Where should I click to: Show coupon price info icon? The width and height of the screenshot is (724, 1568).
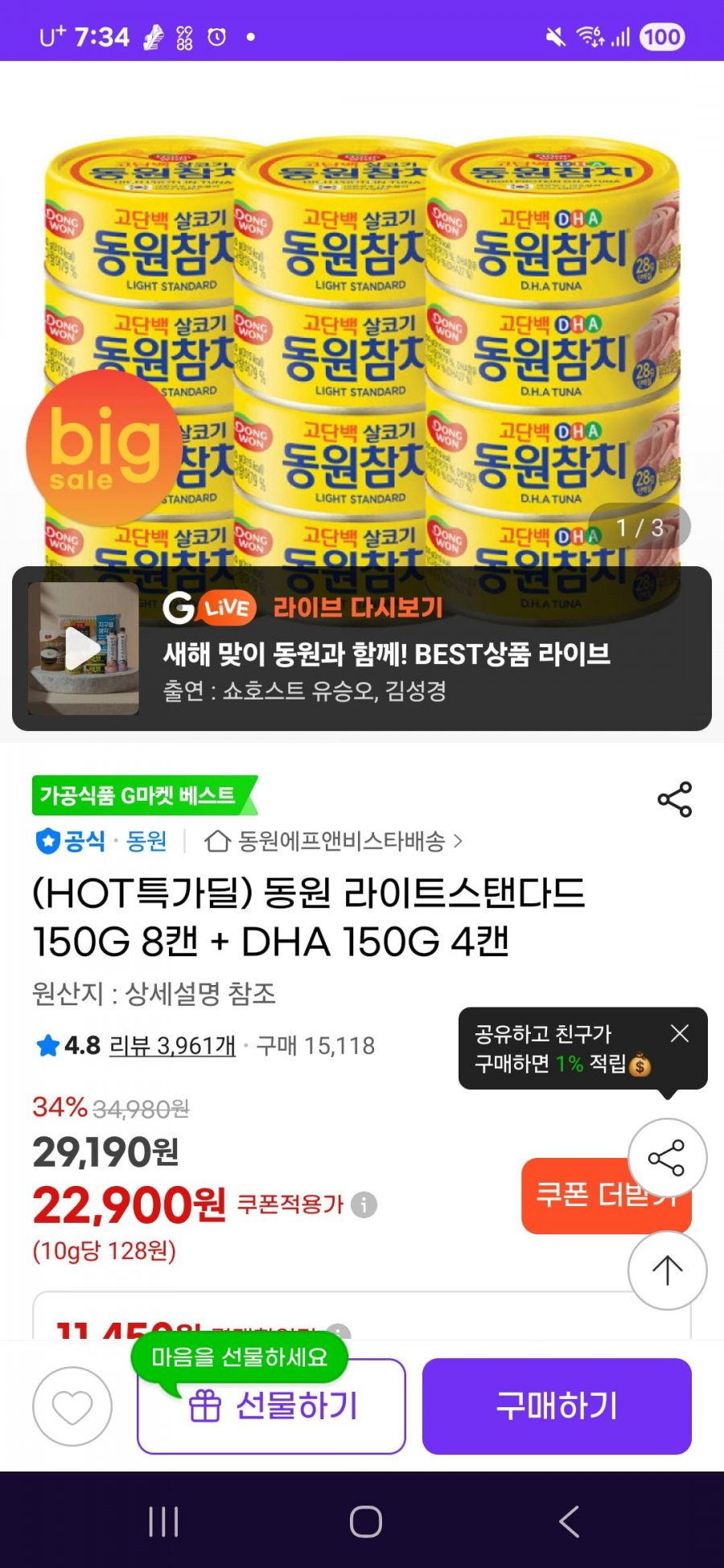pos(364,1205)
